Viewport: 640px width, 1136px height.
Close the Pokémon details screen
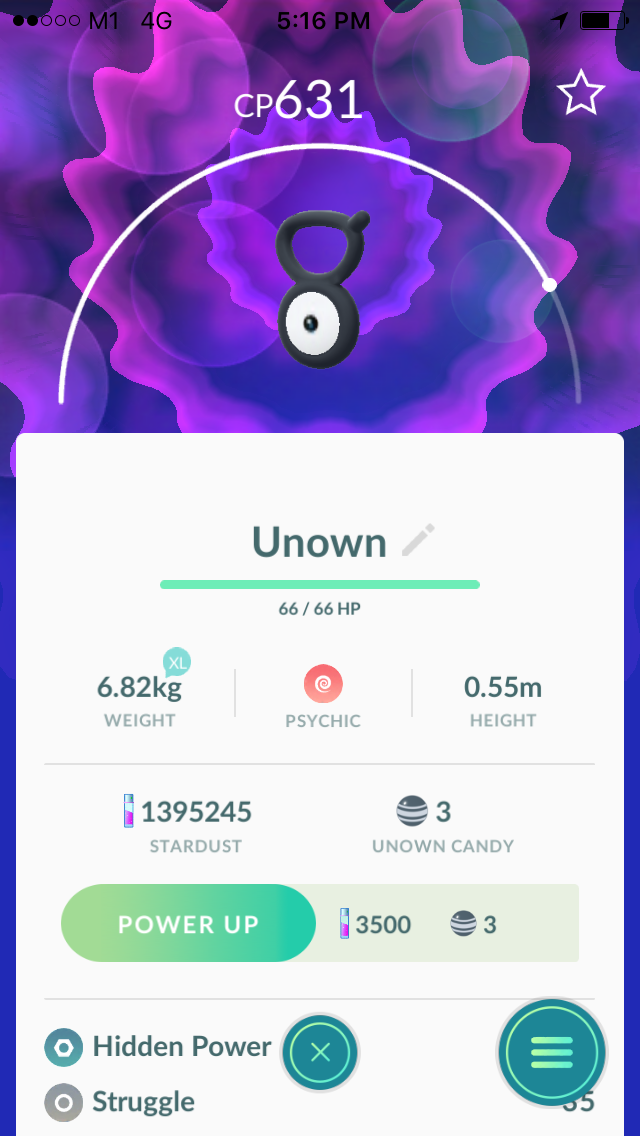click(320, 1052)
